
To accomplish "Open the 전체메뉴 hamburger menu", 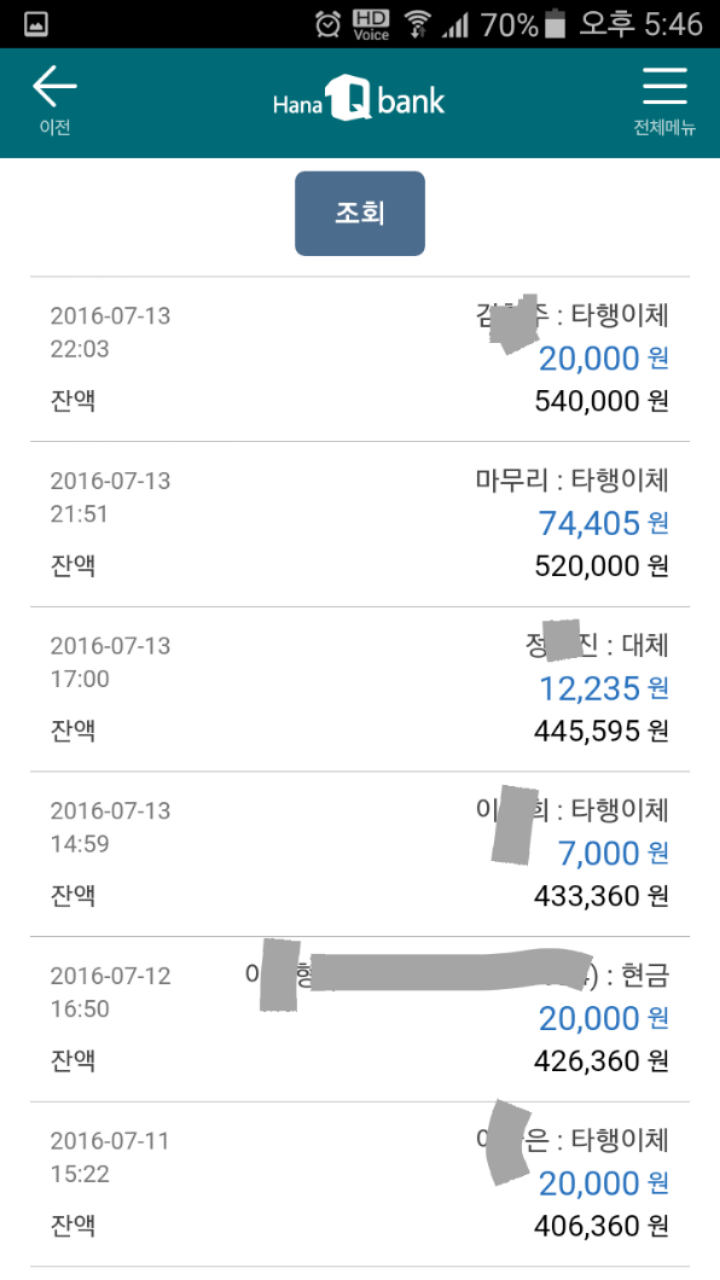I will coord(664,100).
